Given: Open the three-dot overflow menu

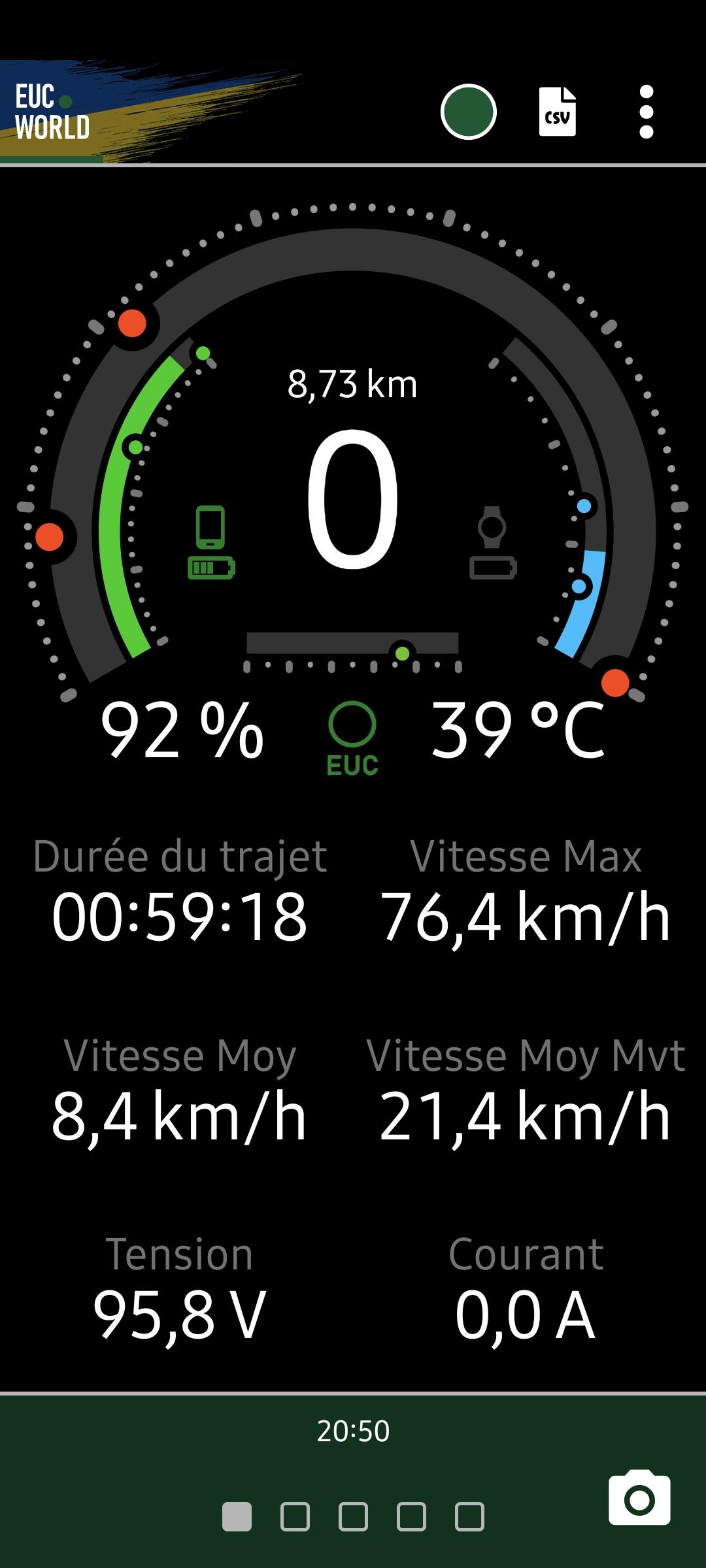Looking at the screenshot, I should [x=646, y=112].
